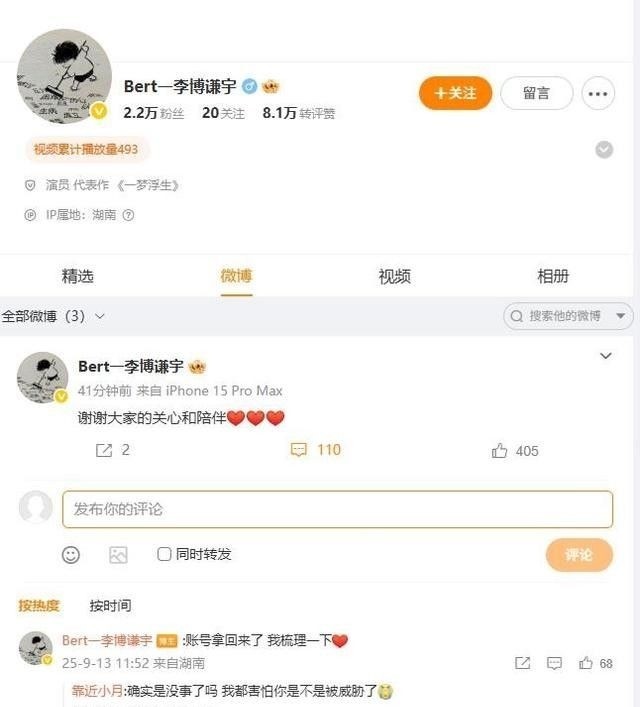Search within 搜索他的微博 box
Screen dimensions: 640x707
click(567, 316)
